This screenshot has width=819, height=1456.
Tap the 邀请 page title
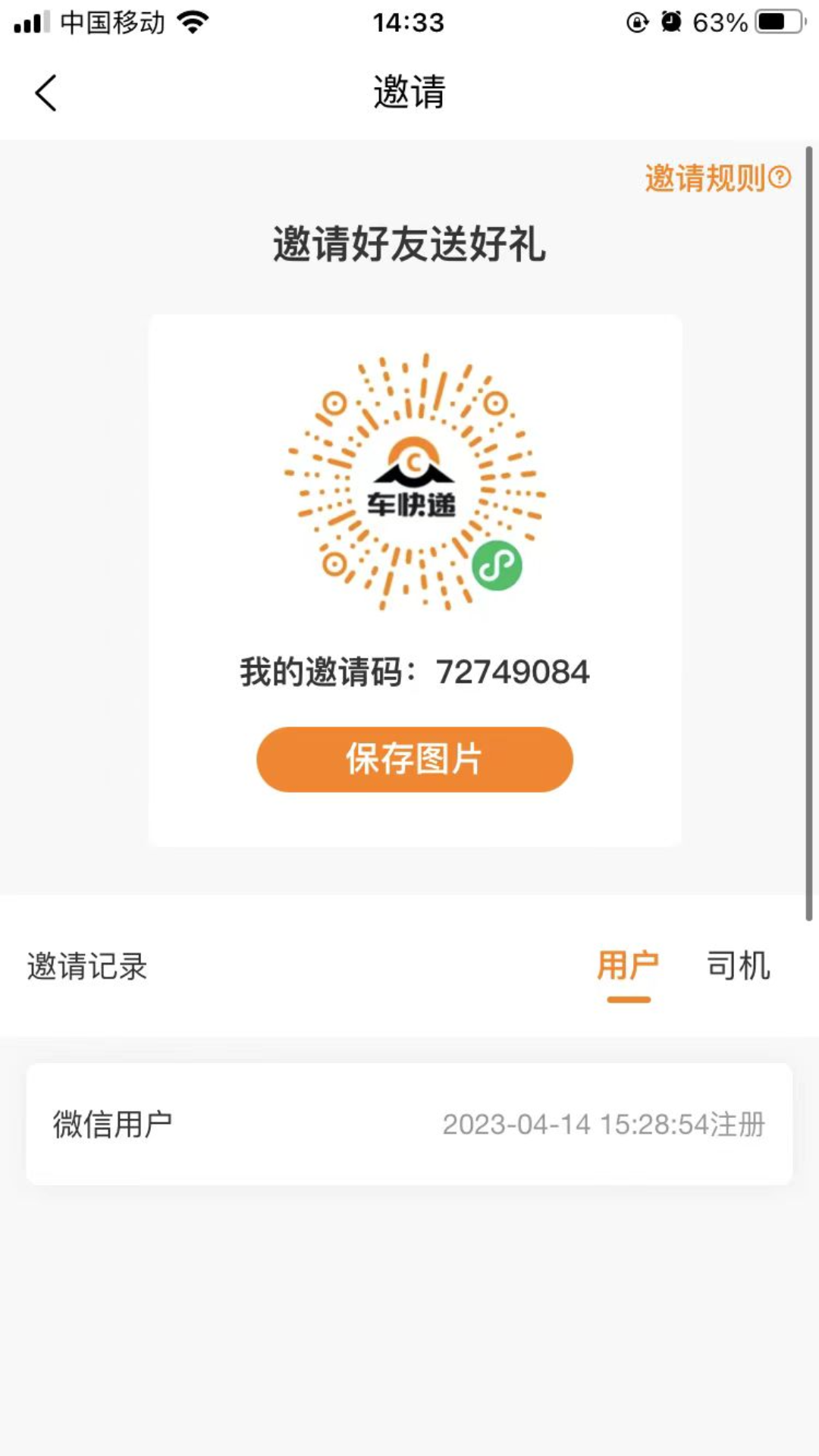(409, 89)
